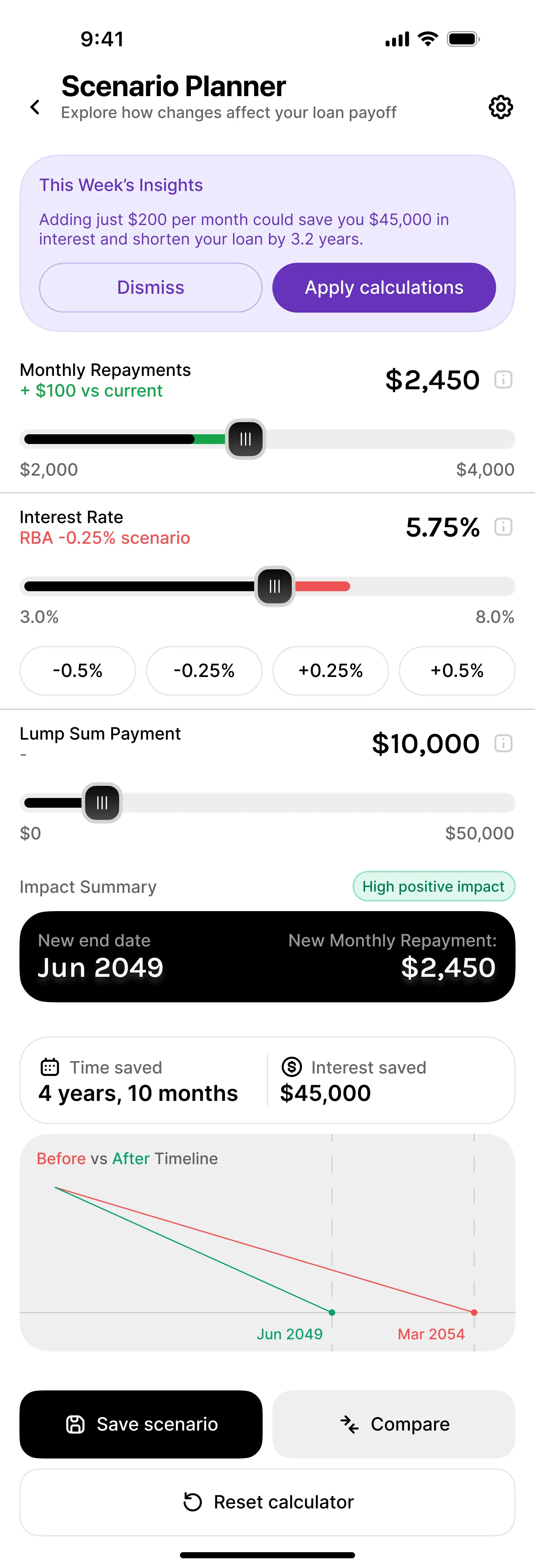This screenshot has width=535, height=1568.
Task: Open the Compare view
Action: tap(394, 1424)
